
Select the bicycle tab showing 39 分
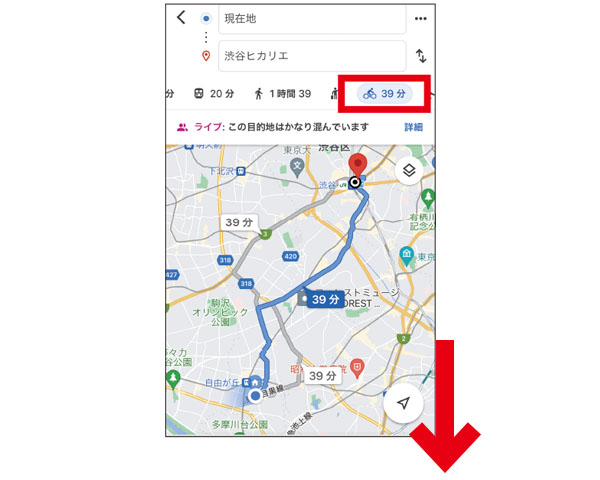385,94
